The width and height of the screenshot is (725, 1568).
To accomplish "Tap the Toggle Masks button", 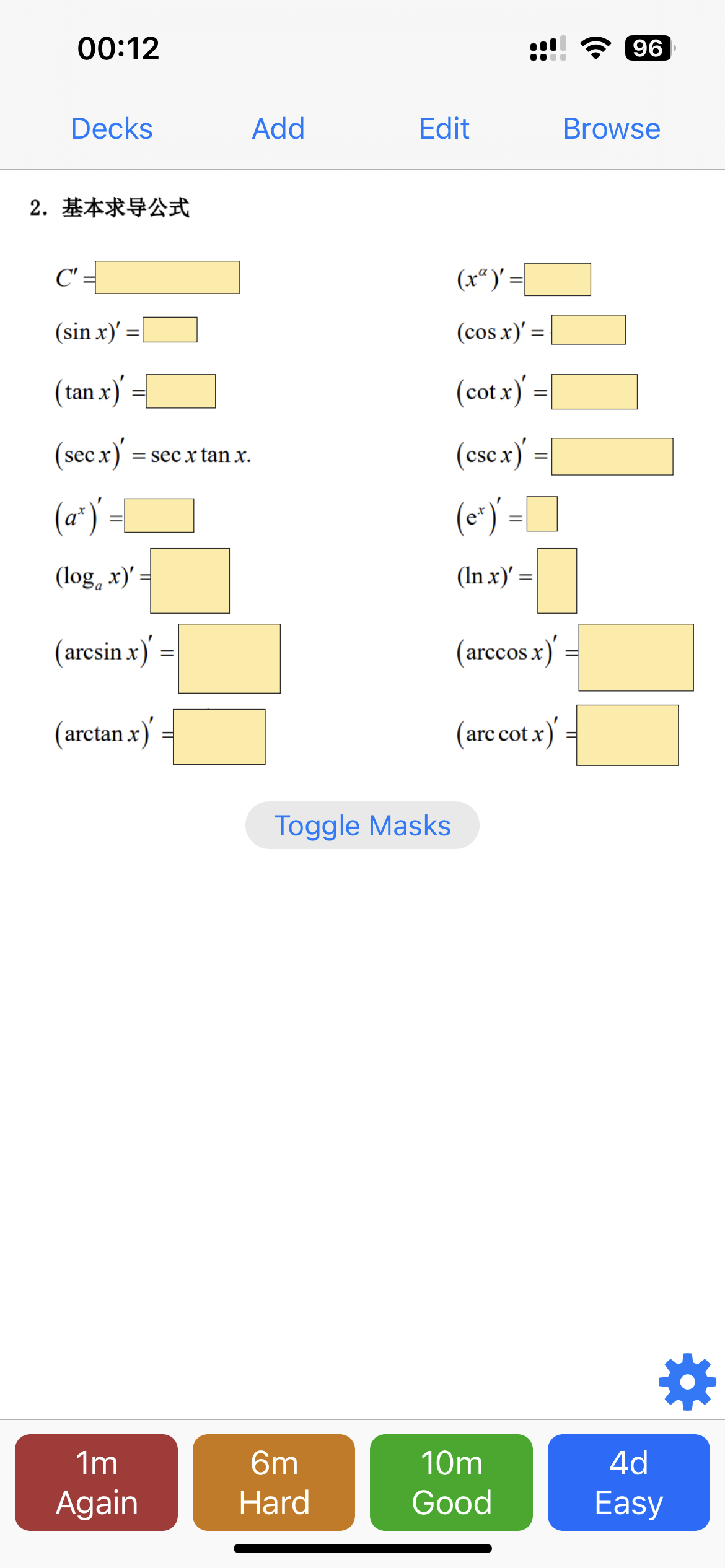I will pyautogui.click(x=362, y=825).
